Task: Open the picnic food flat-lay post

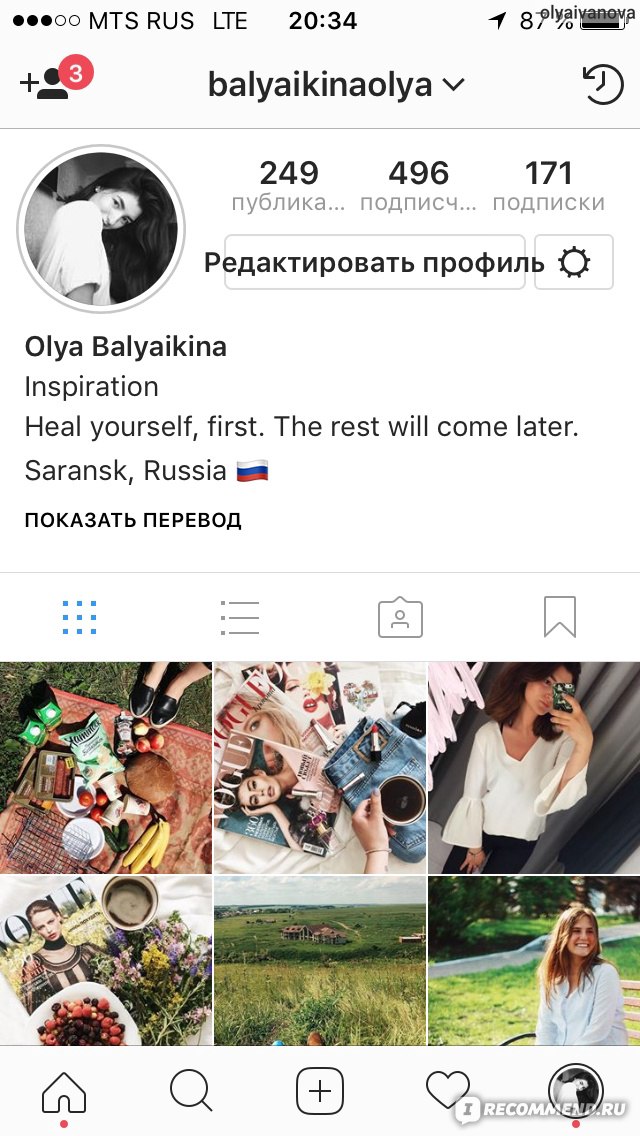Action: coord(105,767)
